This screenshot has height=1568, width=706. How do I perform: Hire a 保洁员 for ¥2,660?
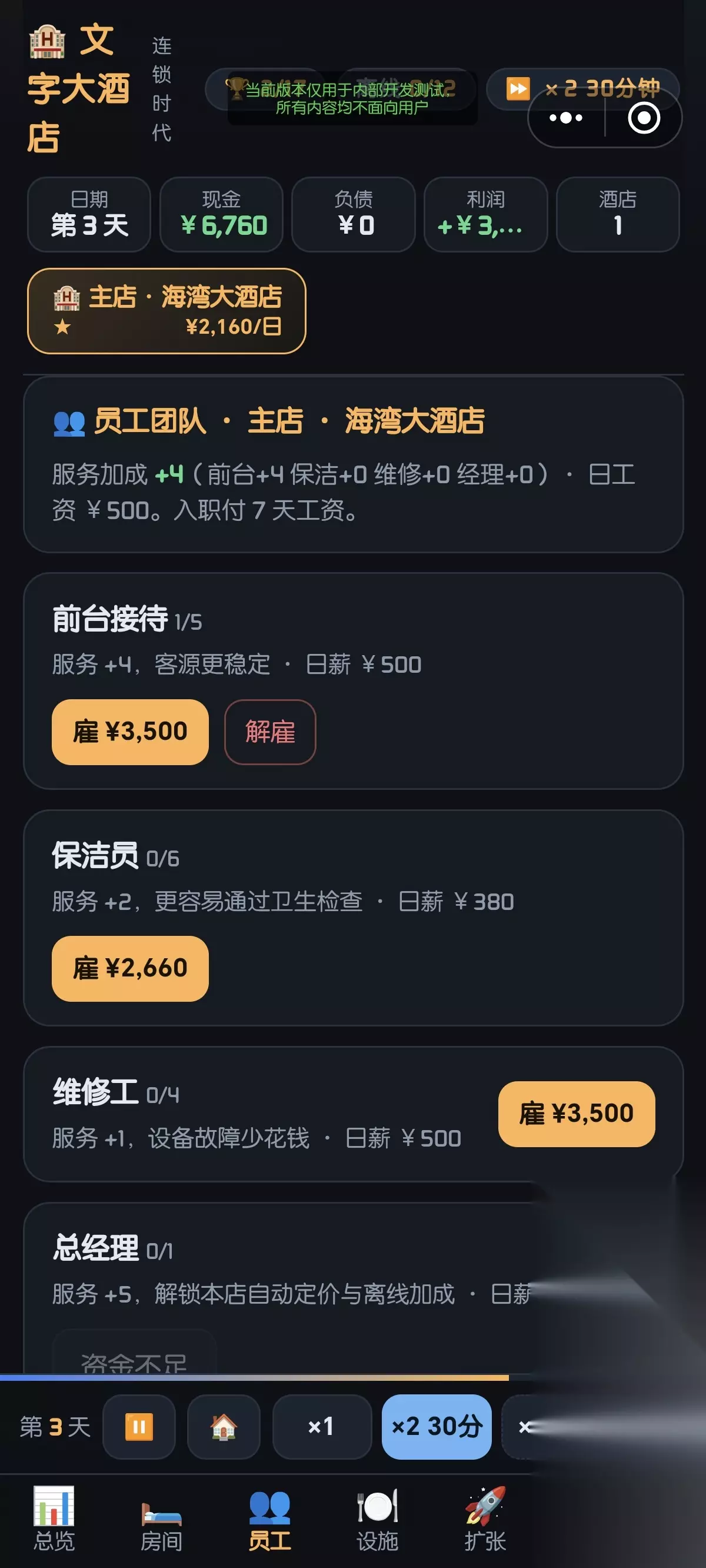point(130,968)
